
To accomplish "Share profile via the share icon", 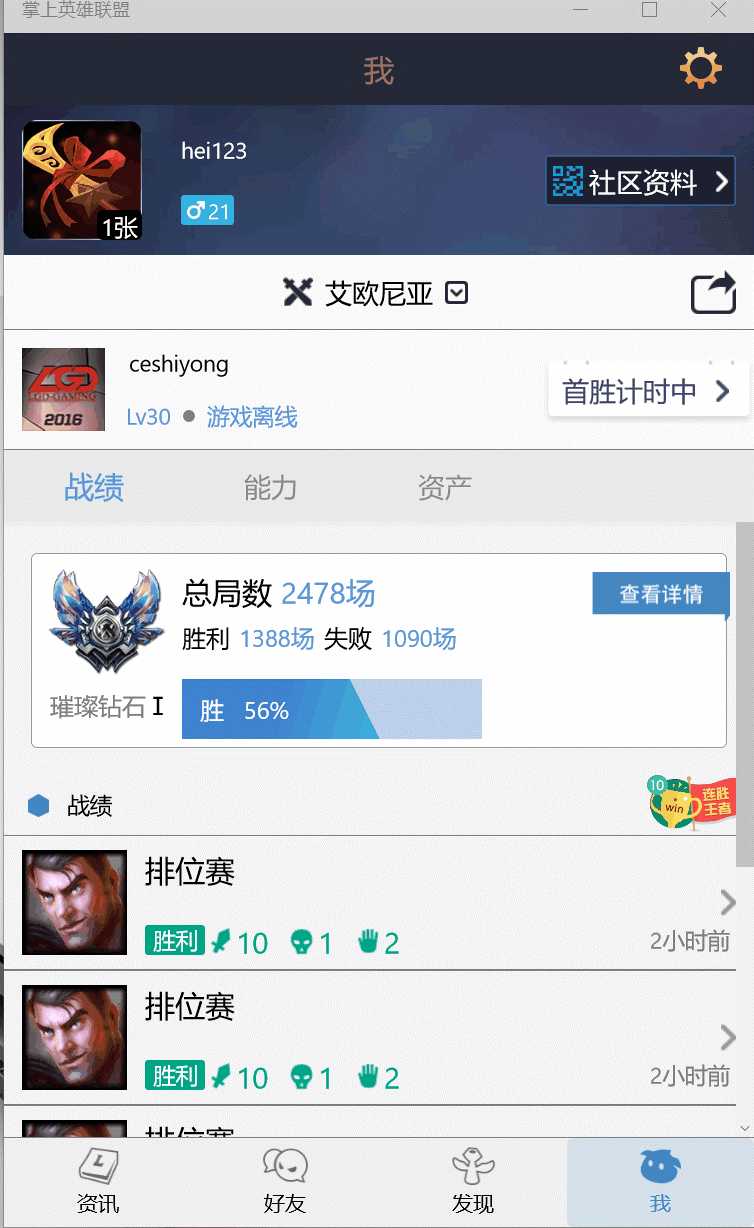I will (x=714, y=294).
